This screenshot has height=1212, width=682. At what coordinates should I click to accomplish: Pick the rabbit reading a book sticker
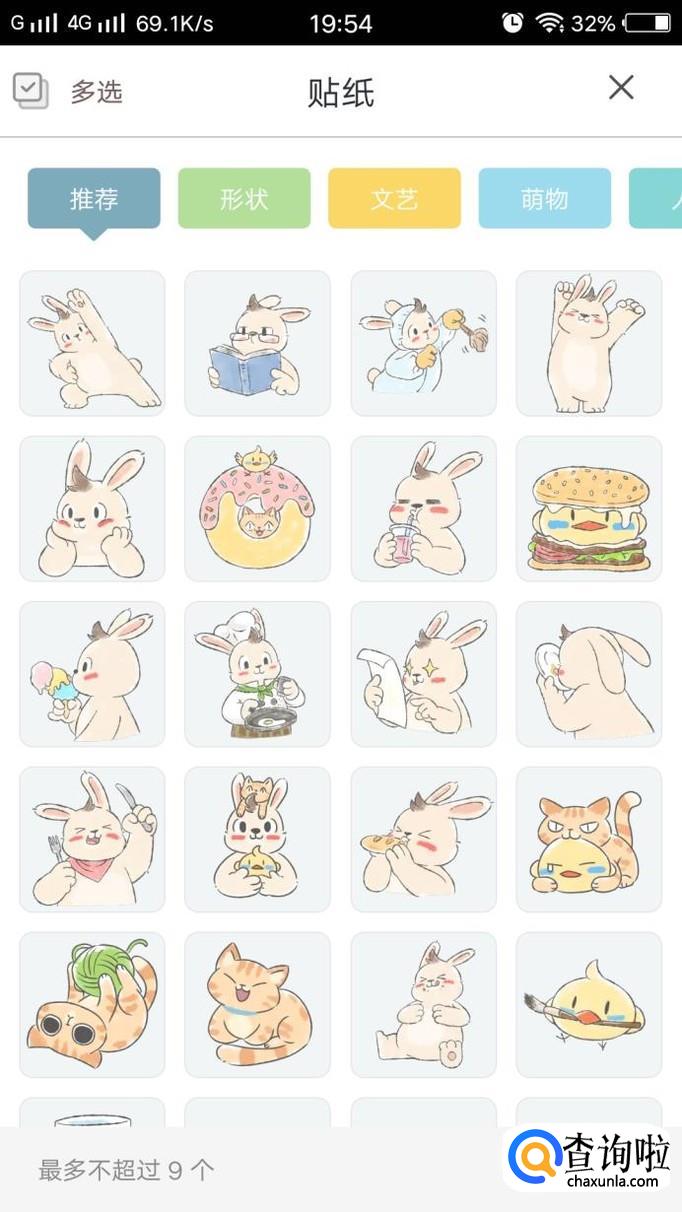pos(257,343)
